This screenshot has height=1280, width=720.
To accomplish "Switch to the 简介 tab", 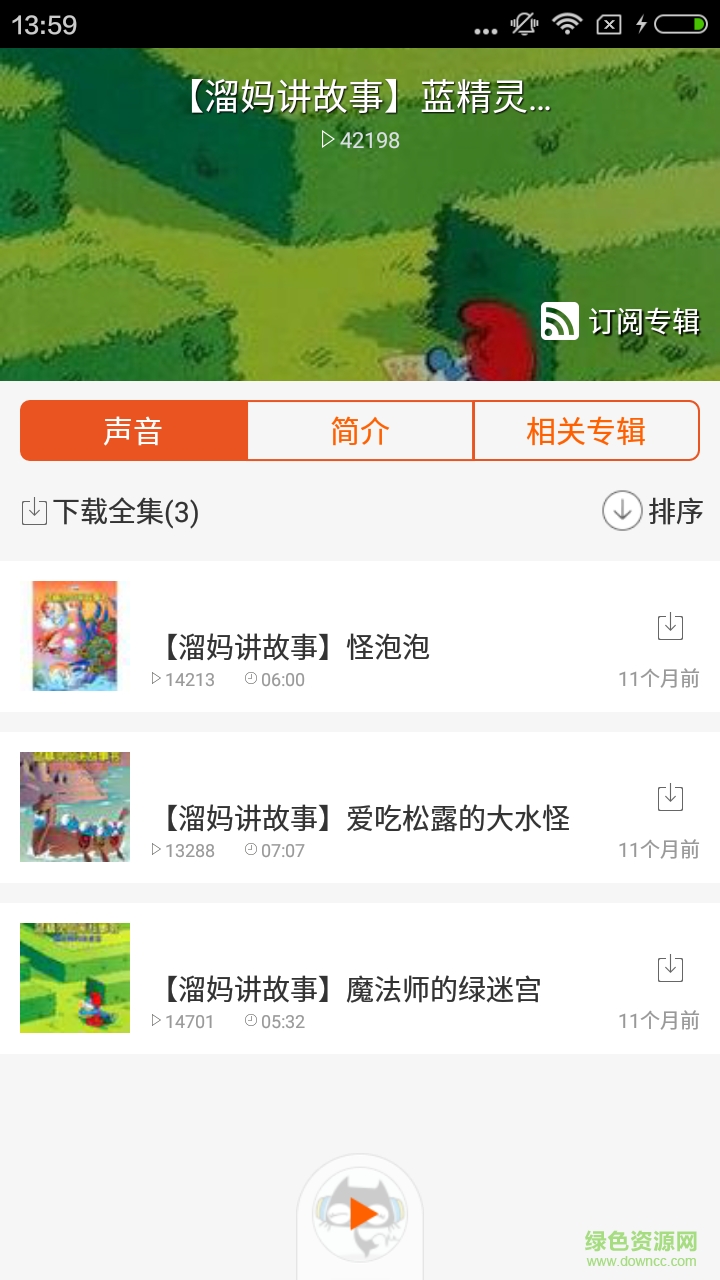I will [x=360, y=431].
